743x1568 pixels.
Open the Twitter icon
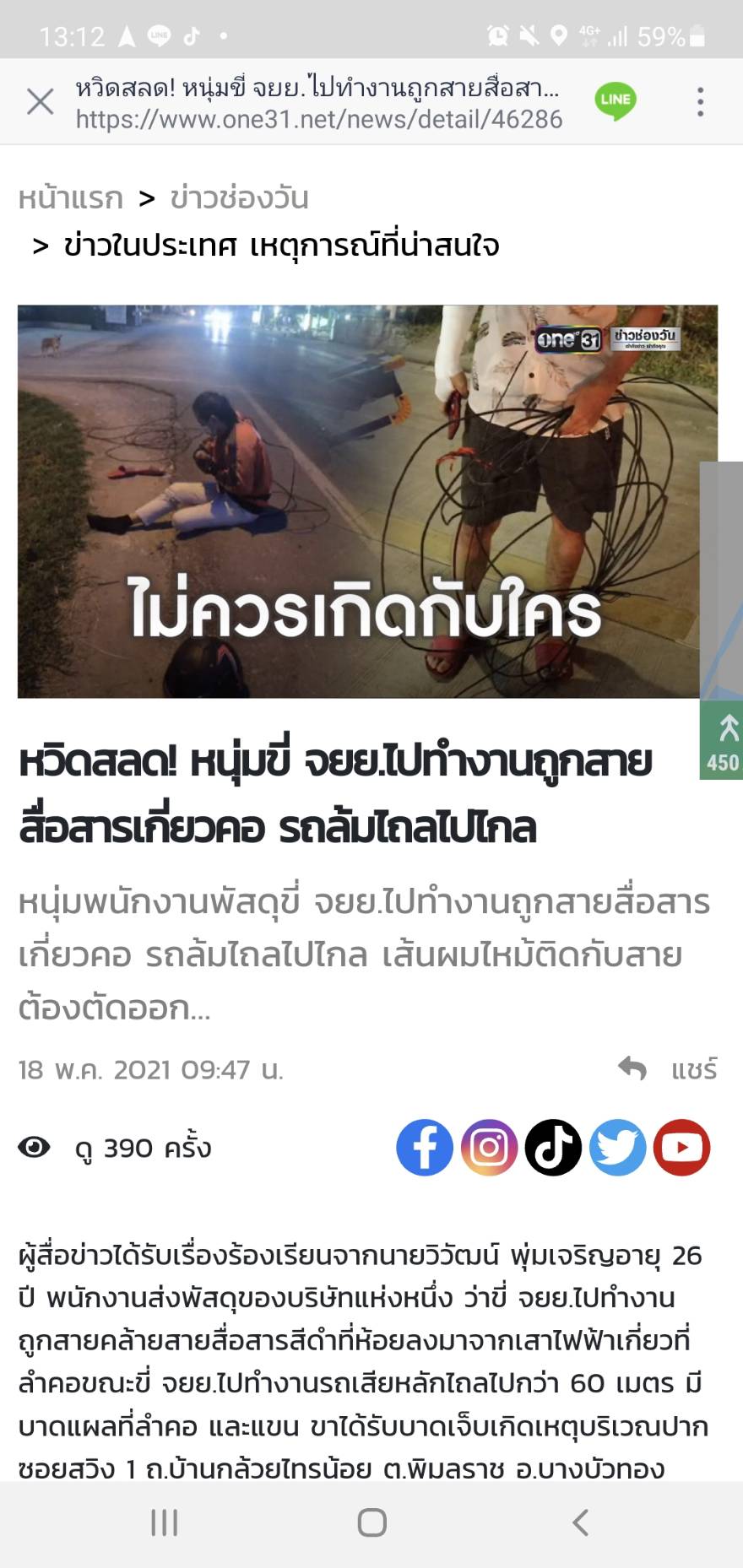[617, 1148]
